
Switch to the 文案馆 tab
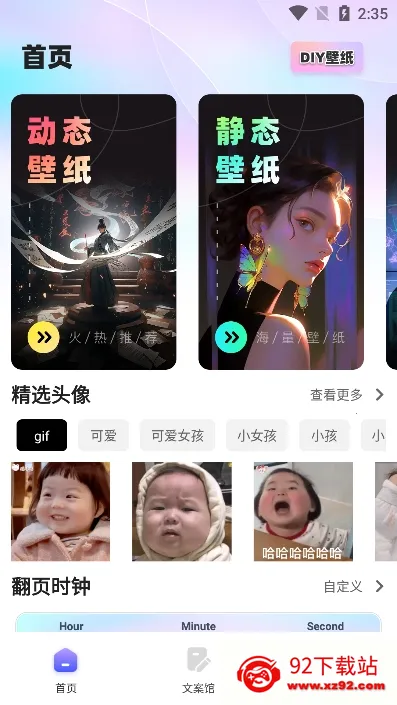coord(198,669)
